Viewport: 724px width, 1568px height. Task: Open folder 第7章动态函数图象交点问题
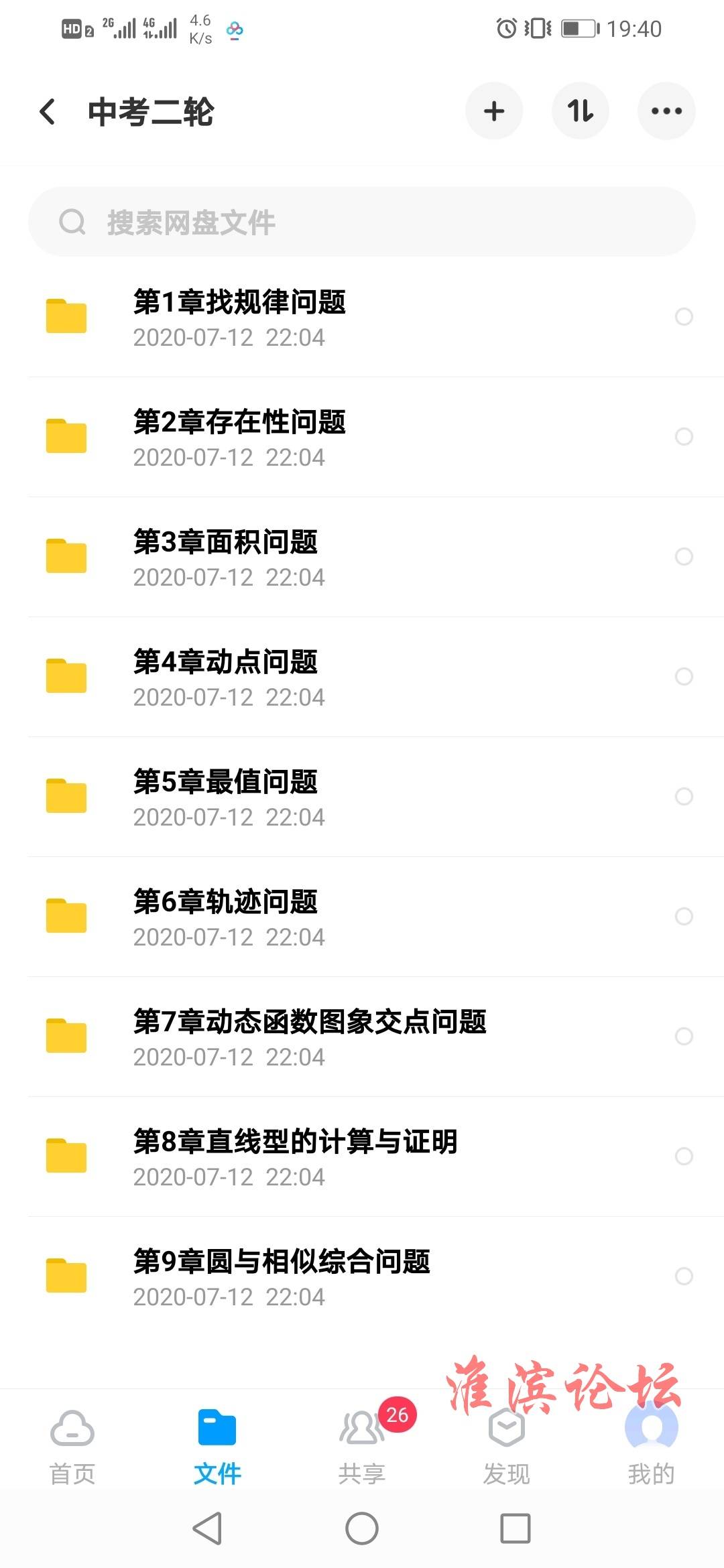pyautogui.click(x=362, y=1037)
